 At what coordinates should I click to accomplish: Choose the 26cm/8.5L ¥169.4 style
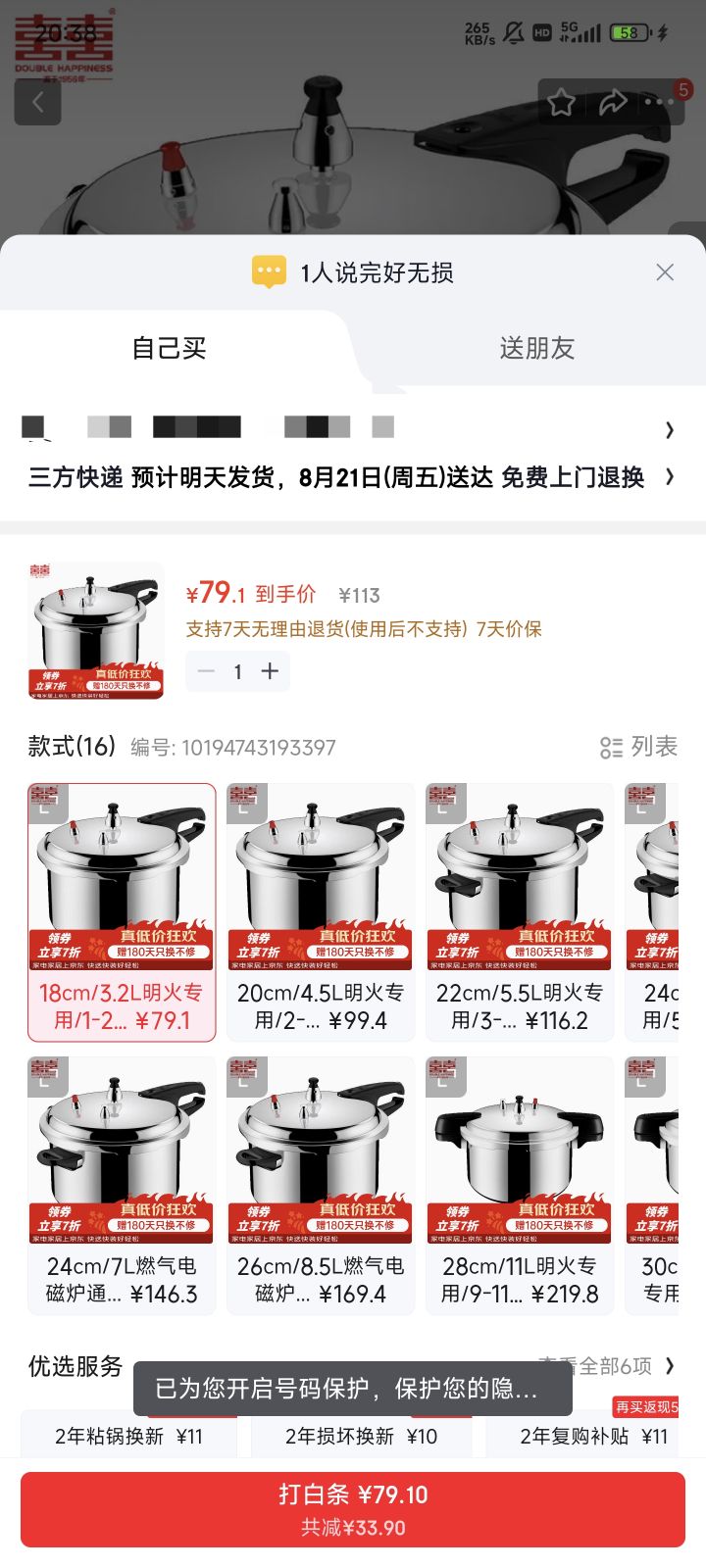(x=321, y=1185)
